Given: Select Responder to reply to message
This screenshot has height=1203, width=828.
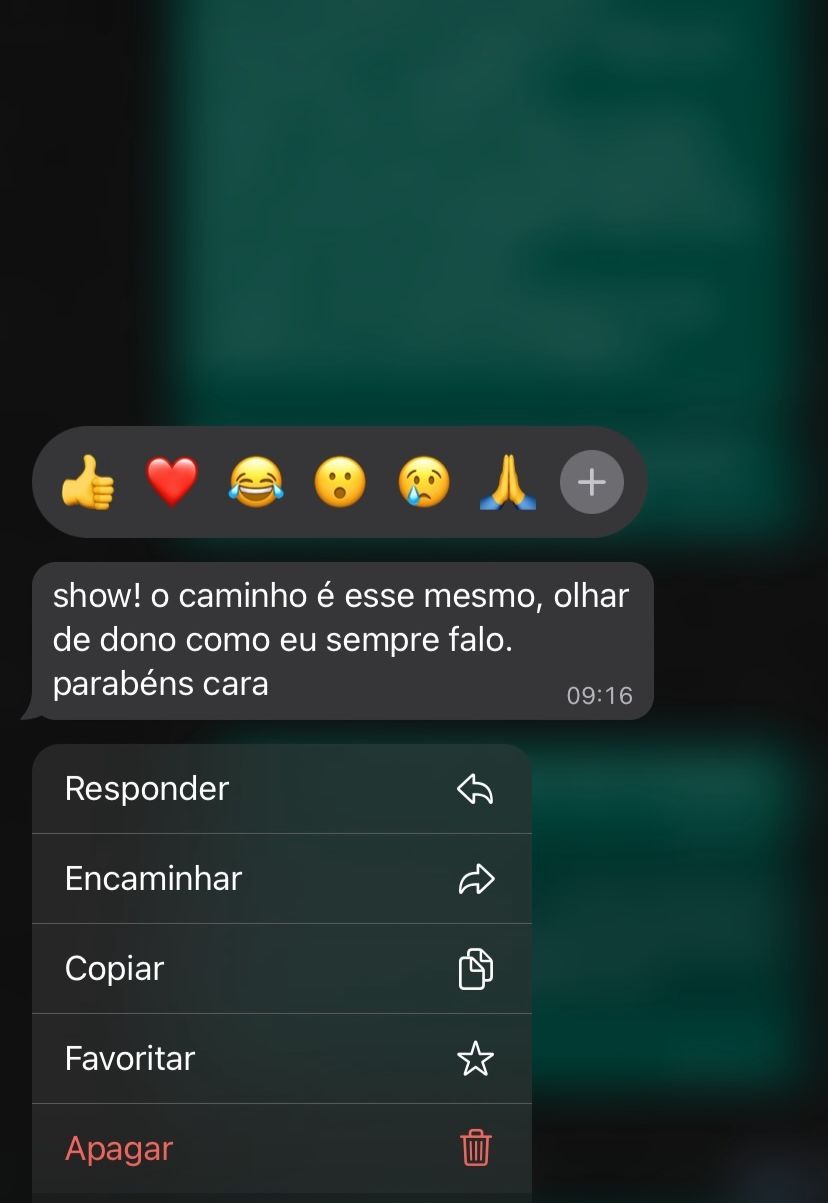Looking at the screenshot, I should 281,789.
